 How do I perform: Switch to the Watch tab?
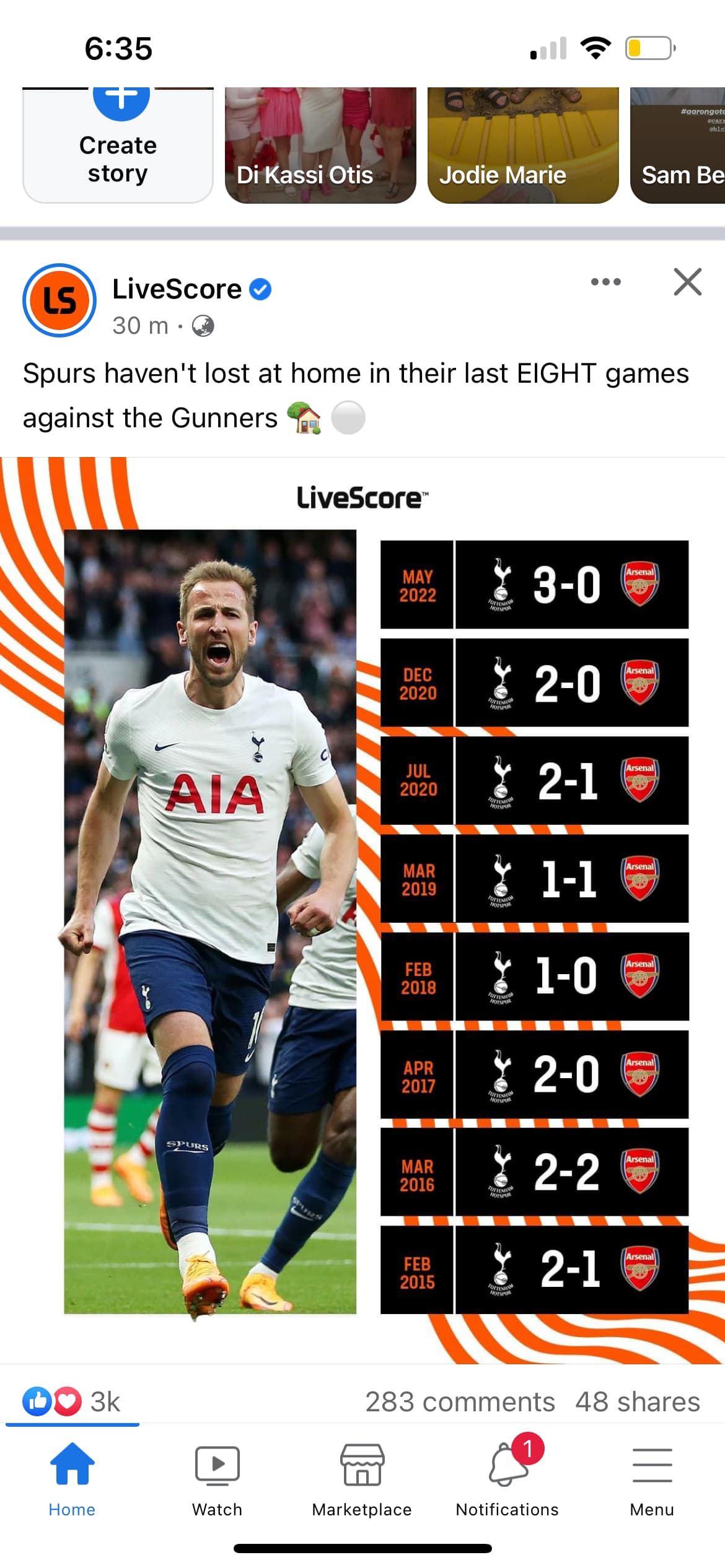[x=217, y=1479]
